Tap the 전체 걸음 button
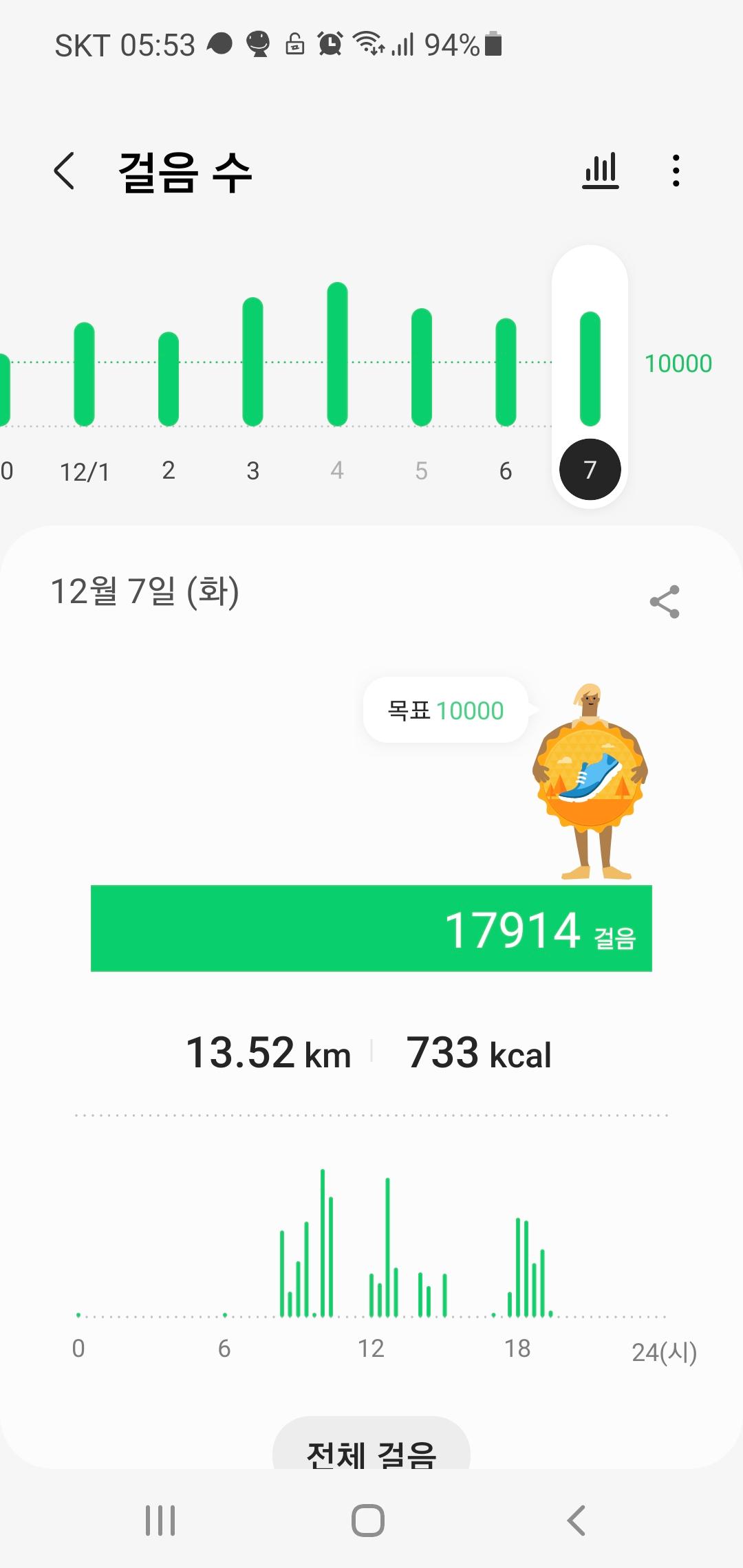This screenshot has width=743, height=1568. click(x=371, y=1451)
